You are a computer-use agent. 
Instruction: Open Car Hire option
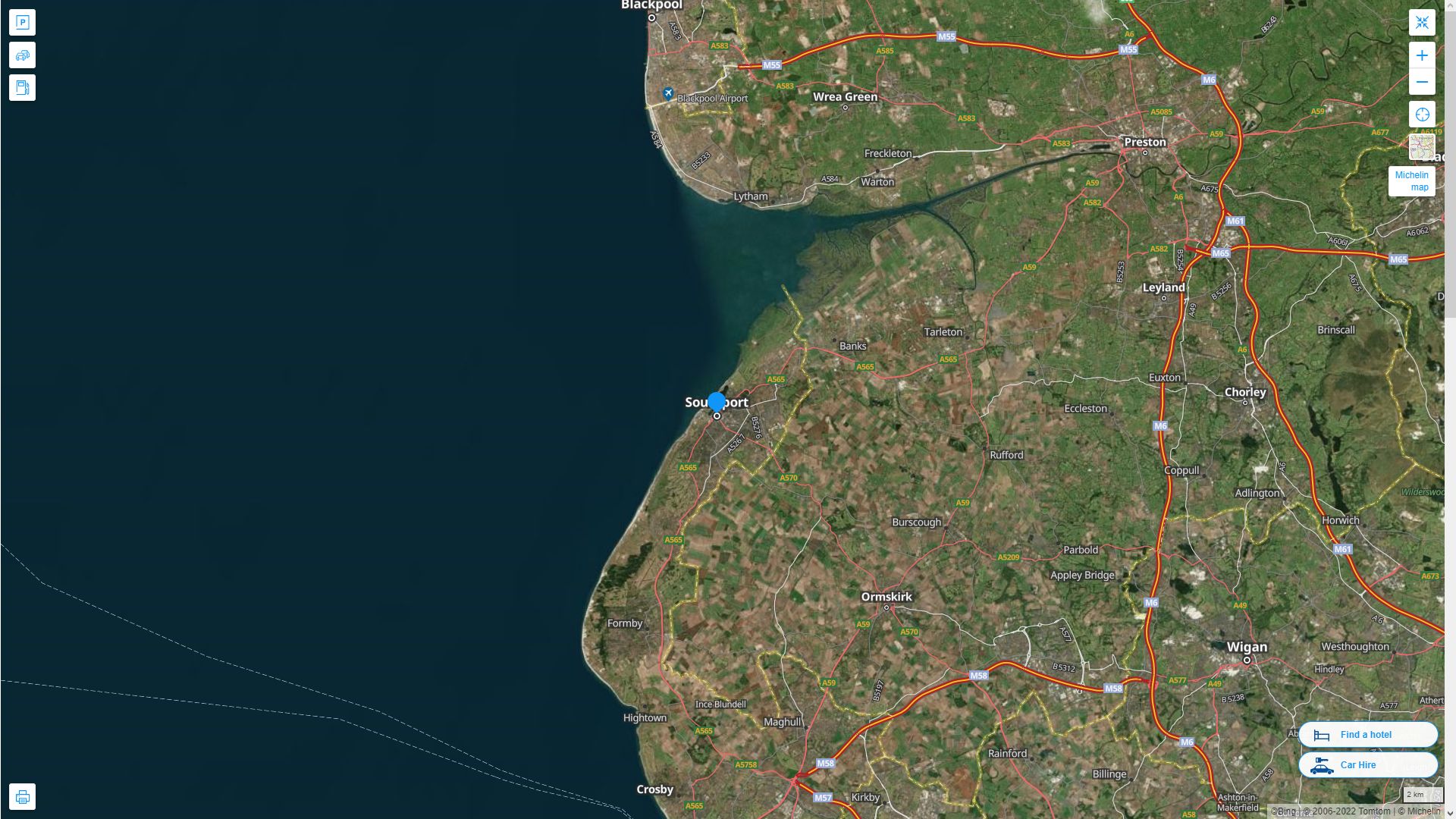tap(1368, 764)
